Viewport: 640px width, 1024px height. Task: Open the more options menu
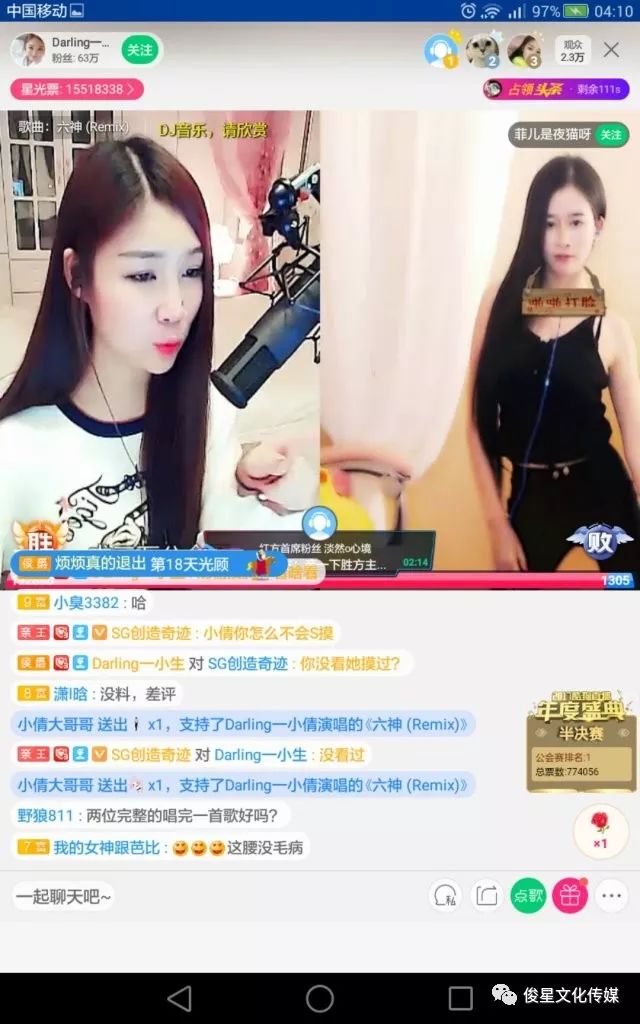point(611,895)
